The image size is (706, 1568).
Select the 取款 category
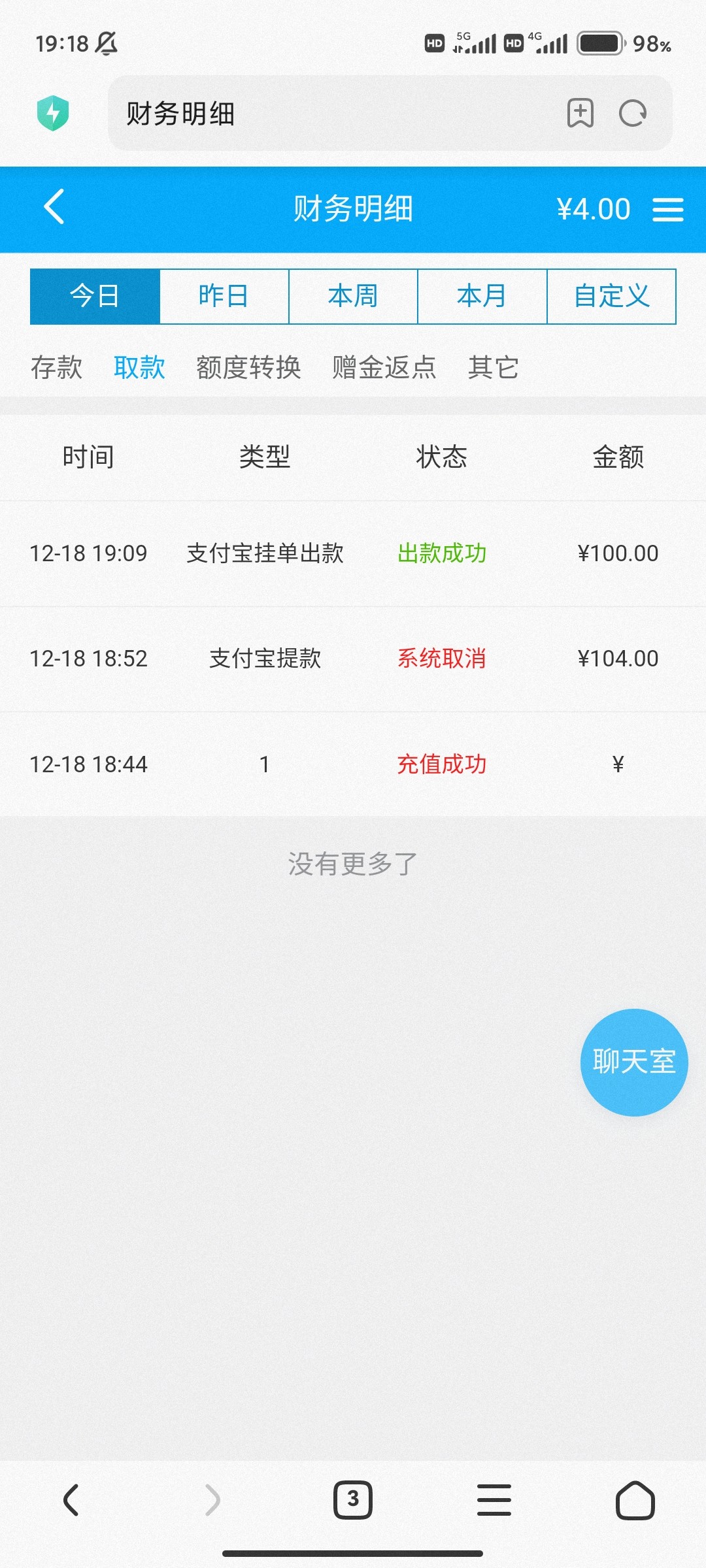click(x=139, y=367)
